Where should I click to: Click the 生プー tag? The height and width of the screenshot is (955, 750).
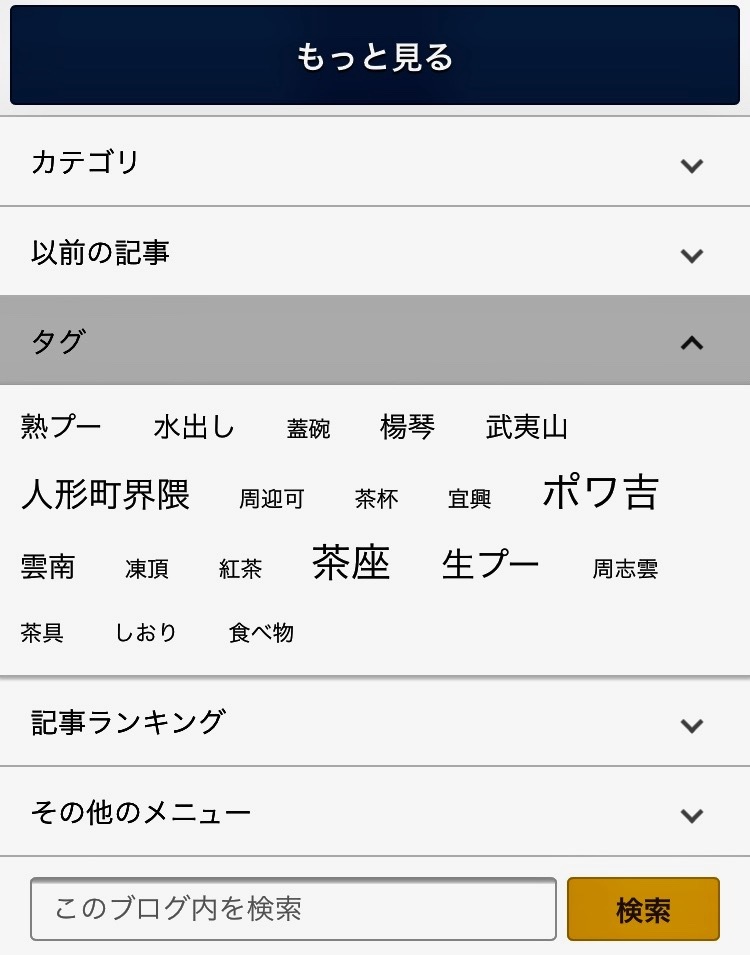click(489, 563)
